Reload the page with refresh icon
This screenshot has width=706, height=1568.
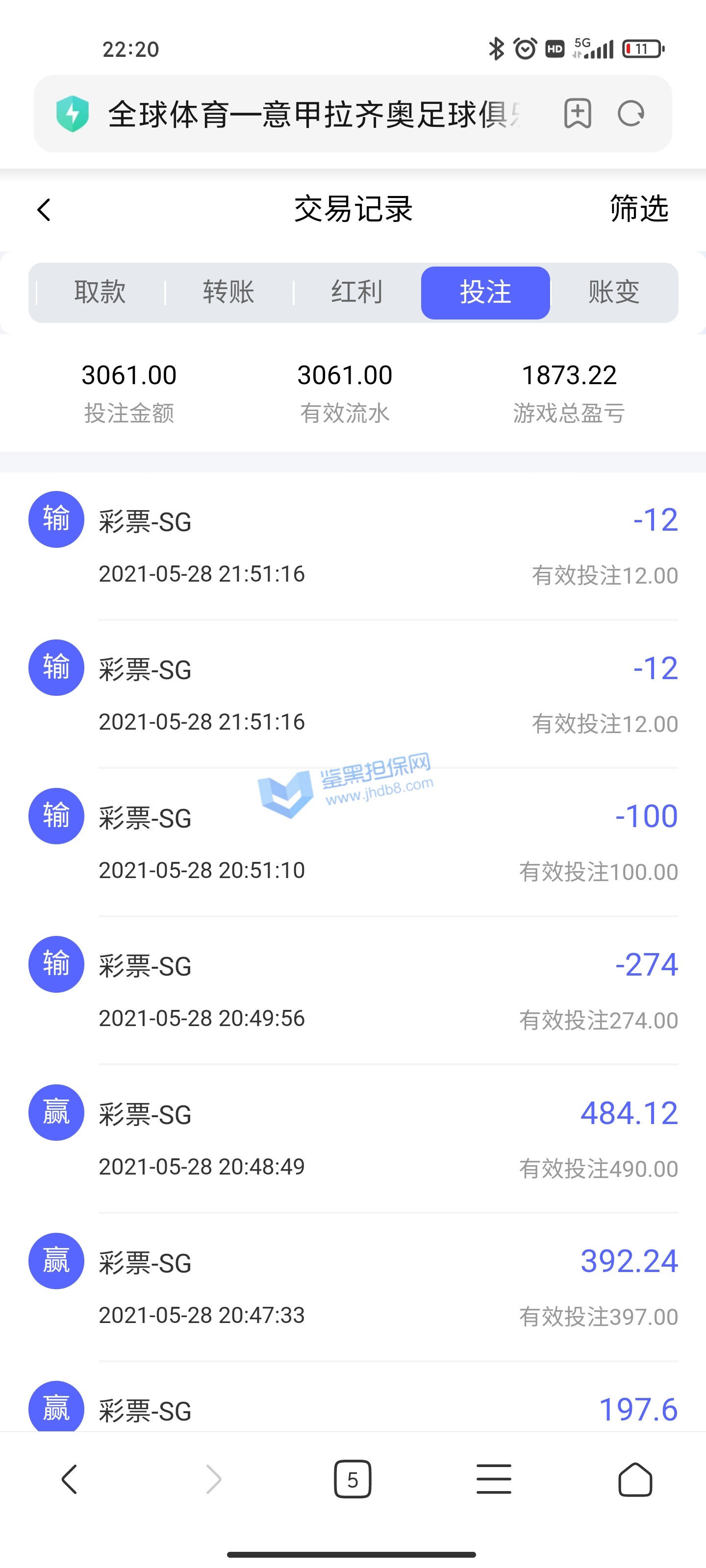631,113
